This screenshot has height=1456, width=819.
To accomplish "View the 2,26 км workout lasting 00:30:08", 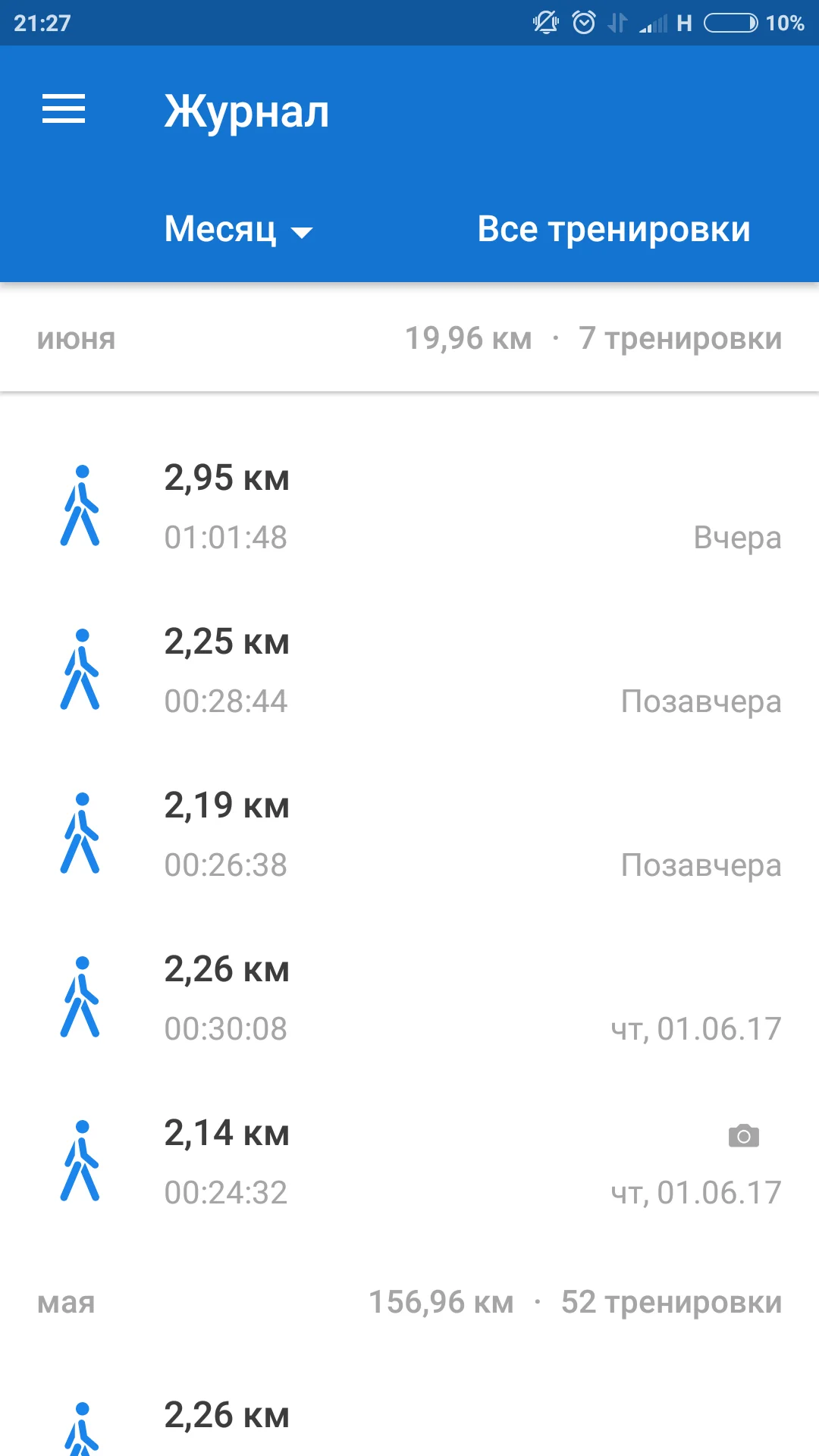I will [409, 998].
